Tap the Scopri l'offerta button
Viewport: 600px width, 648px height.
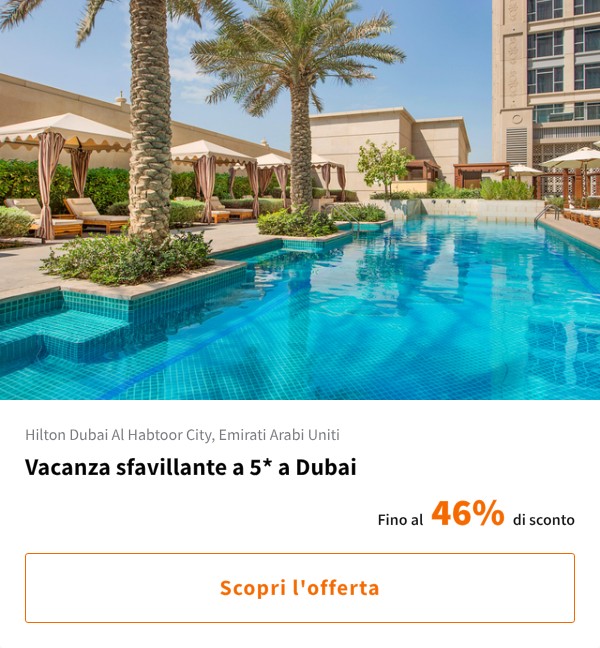point(300,588)
